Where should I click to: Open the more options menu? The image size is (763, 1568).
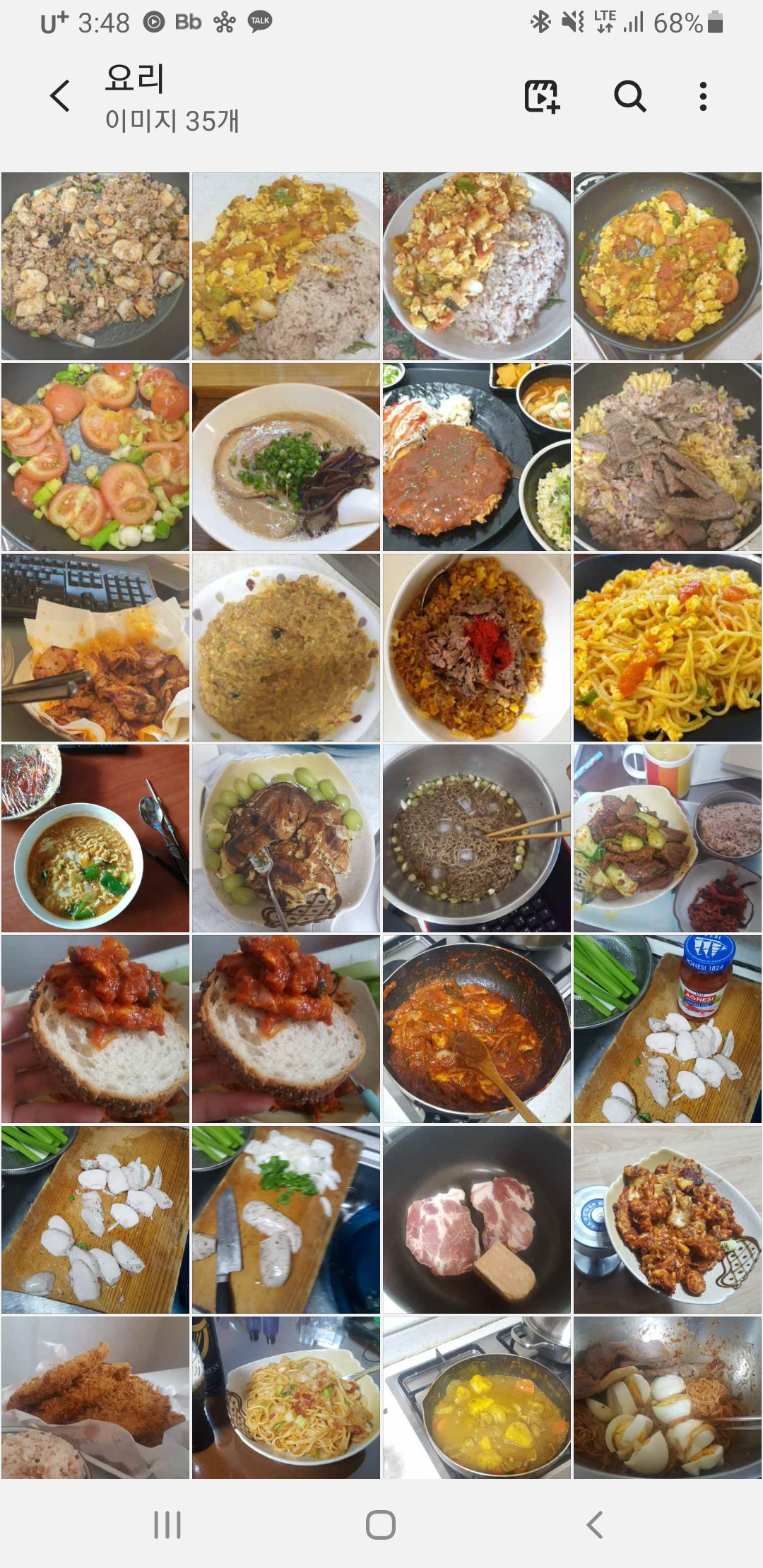pyautogui.click(x=703, y=96)
